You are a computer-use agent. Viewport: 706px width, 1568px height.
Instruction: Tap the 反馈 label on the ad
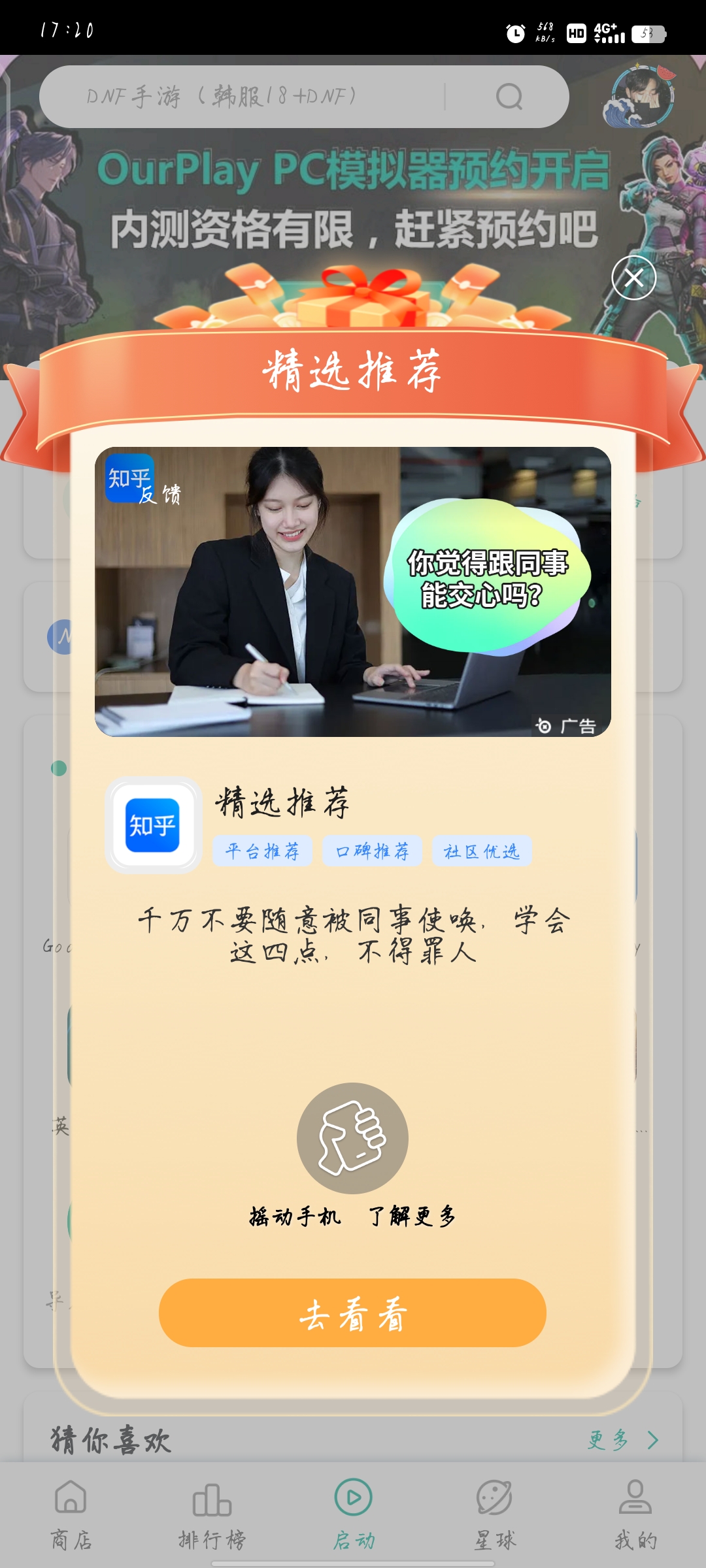(160, 495)
